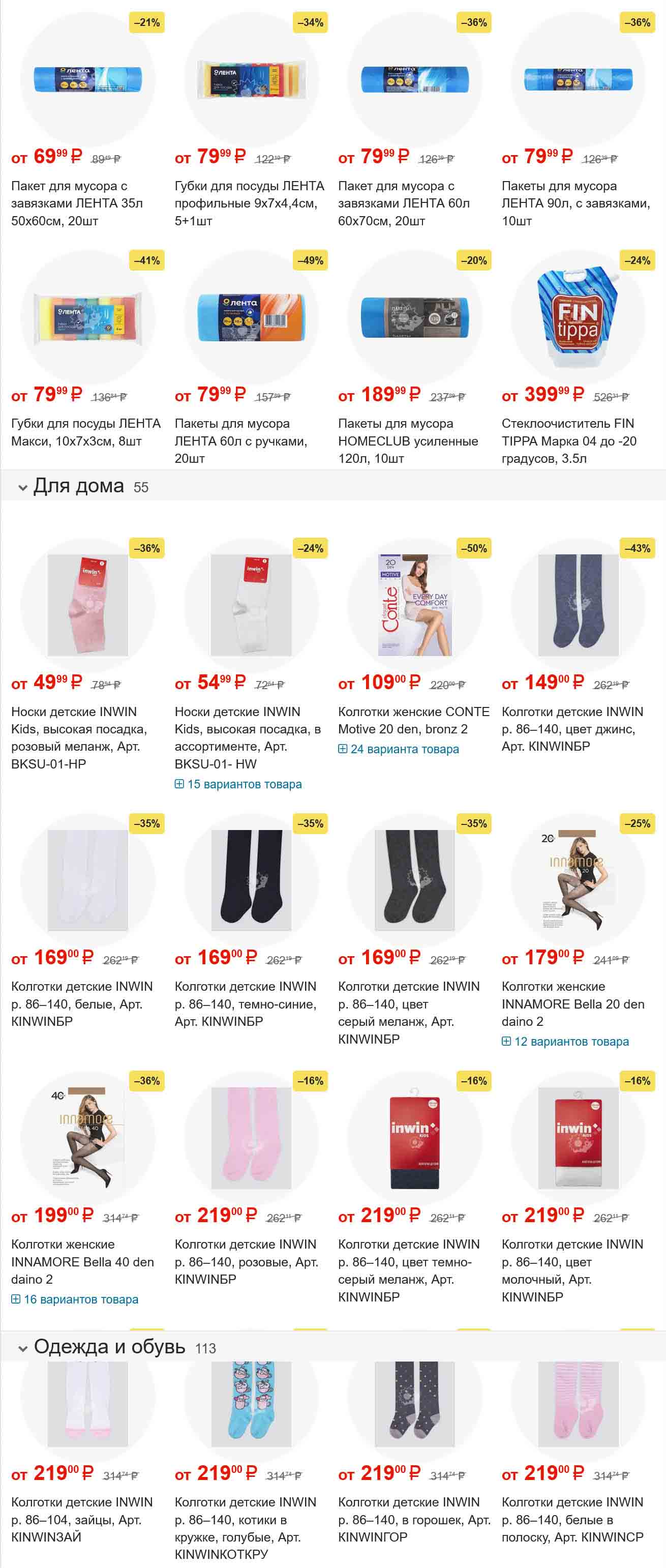The image size is (666, 1568).
Task: Open INWIN kids tights with зайцы
Action: [x=81, y=1519]
